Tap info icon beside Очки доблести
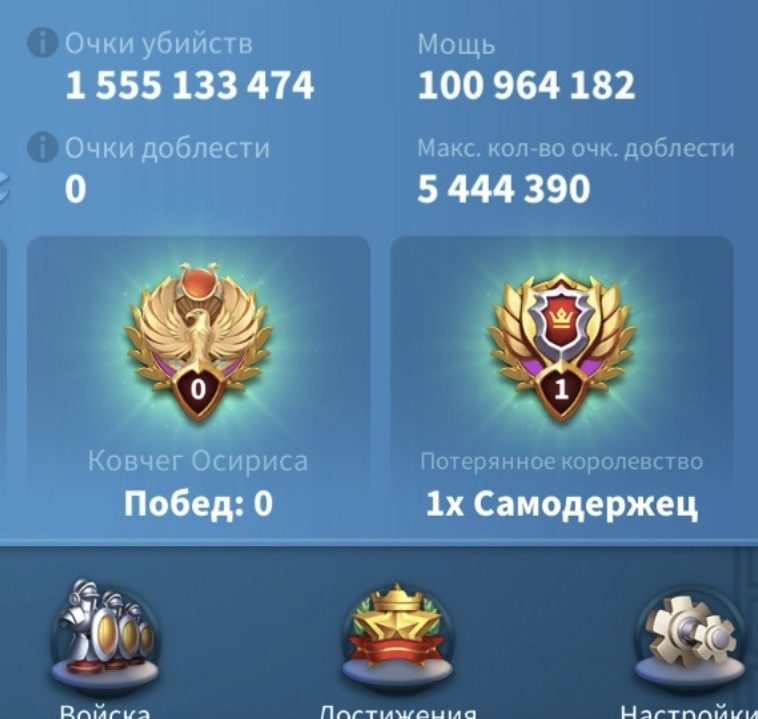The height and width of the screenshot is (719, 758). click(41, 148)
